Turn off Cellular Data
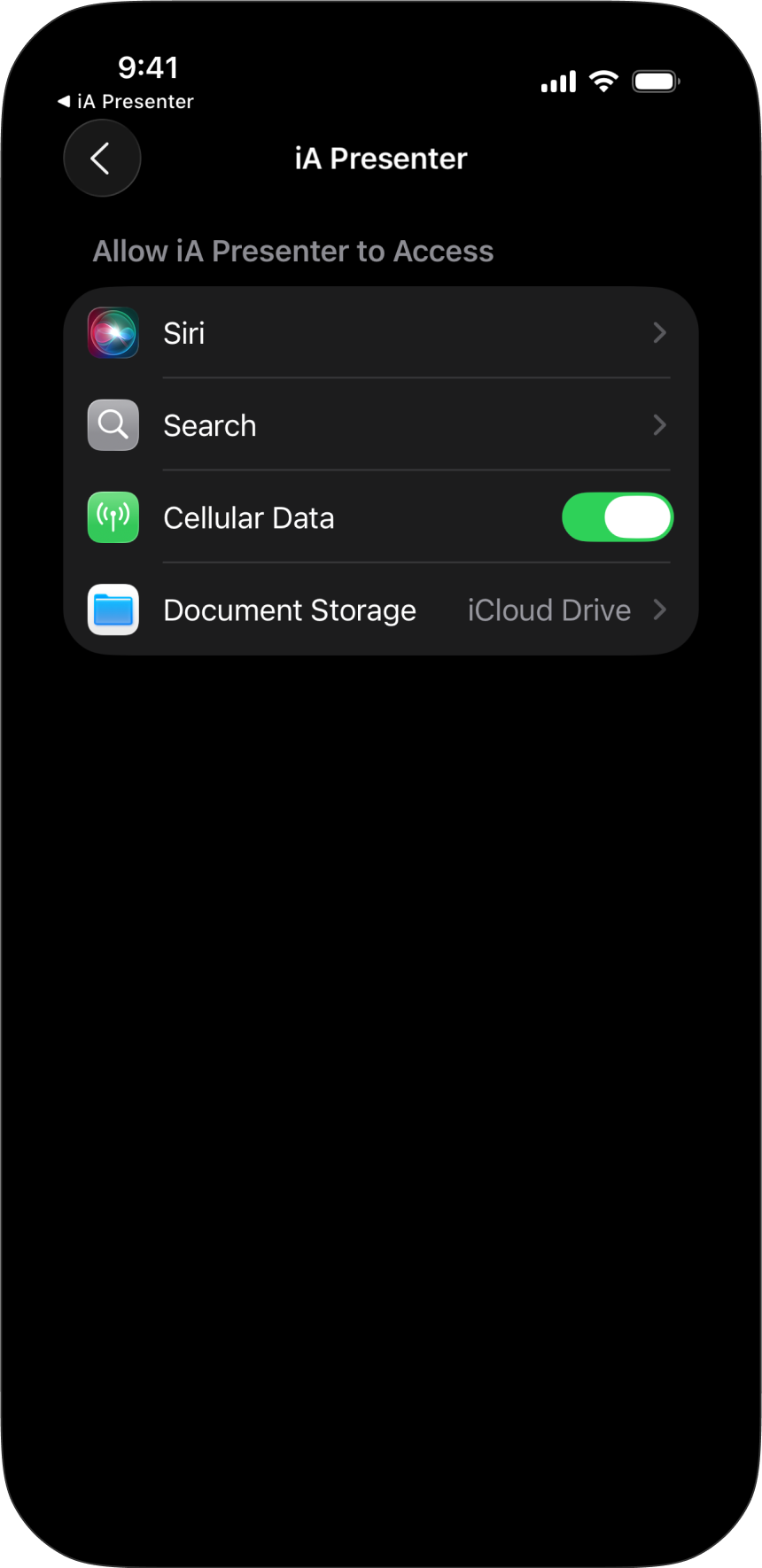 617,517
